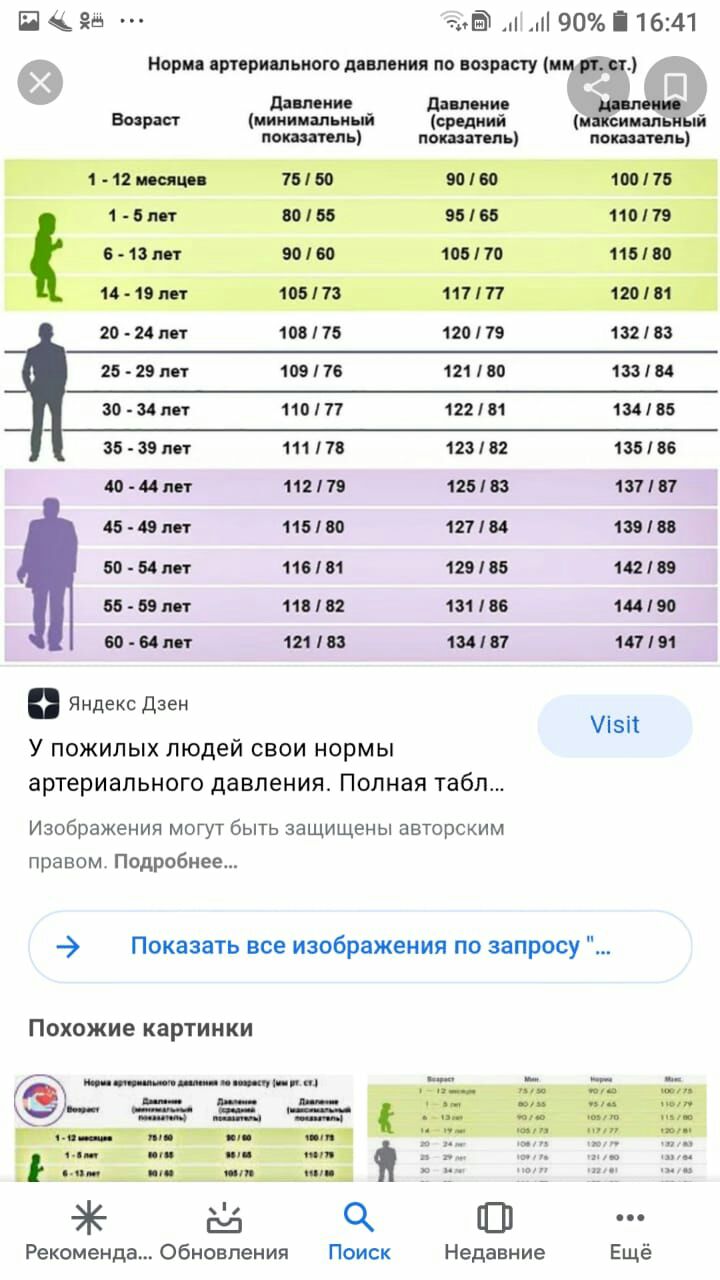The image size is (720, 1280).
Task: Open the Ещё menu tab
Action: (x=630, y=1232)
